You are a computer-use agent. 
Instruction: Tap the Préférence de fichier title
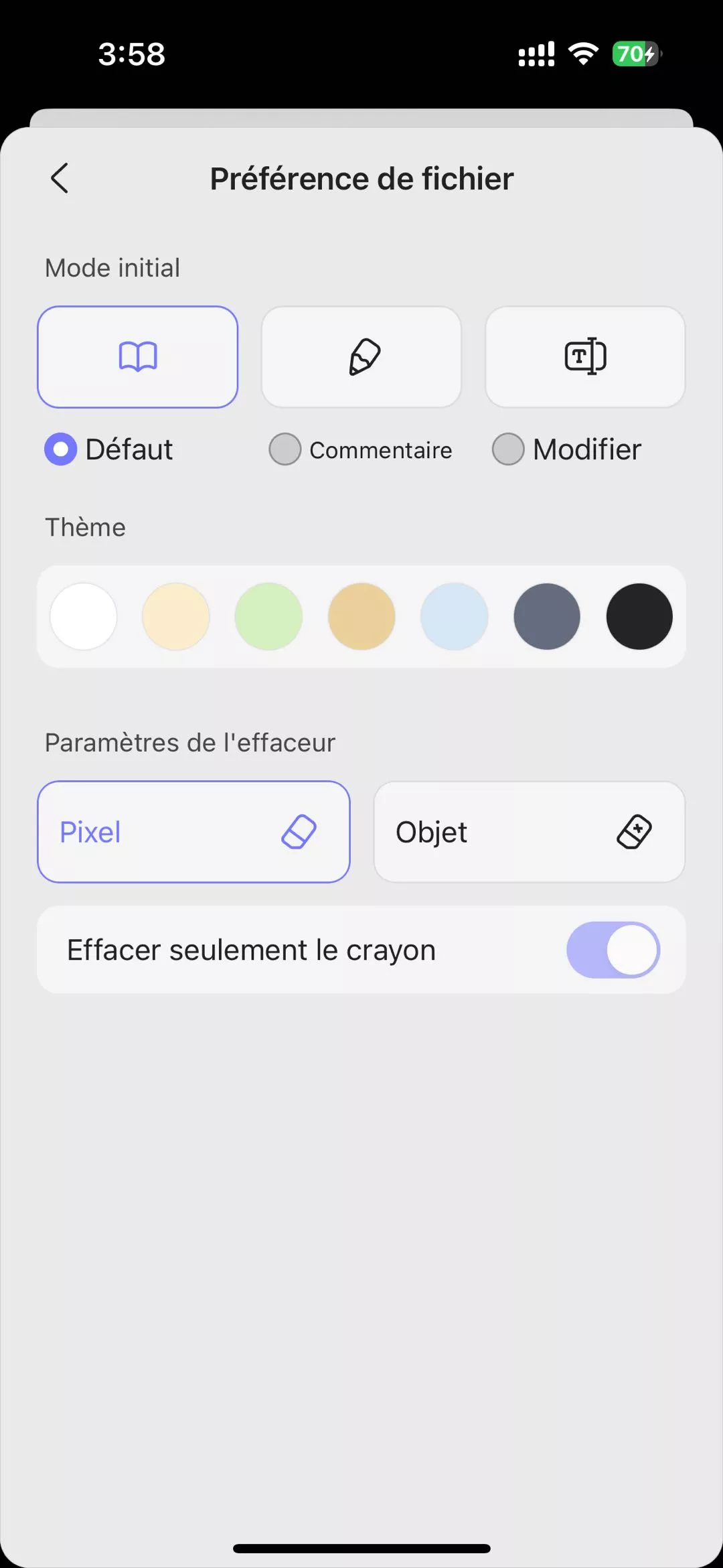click(361, 178)
